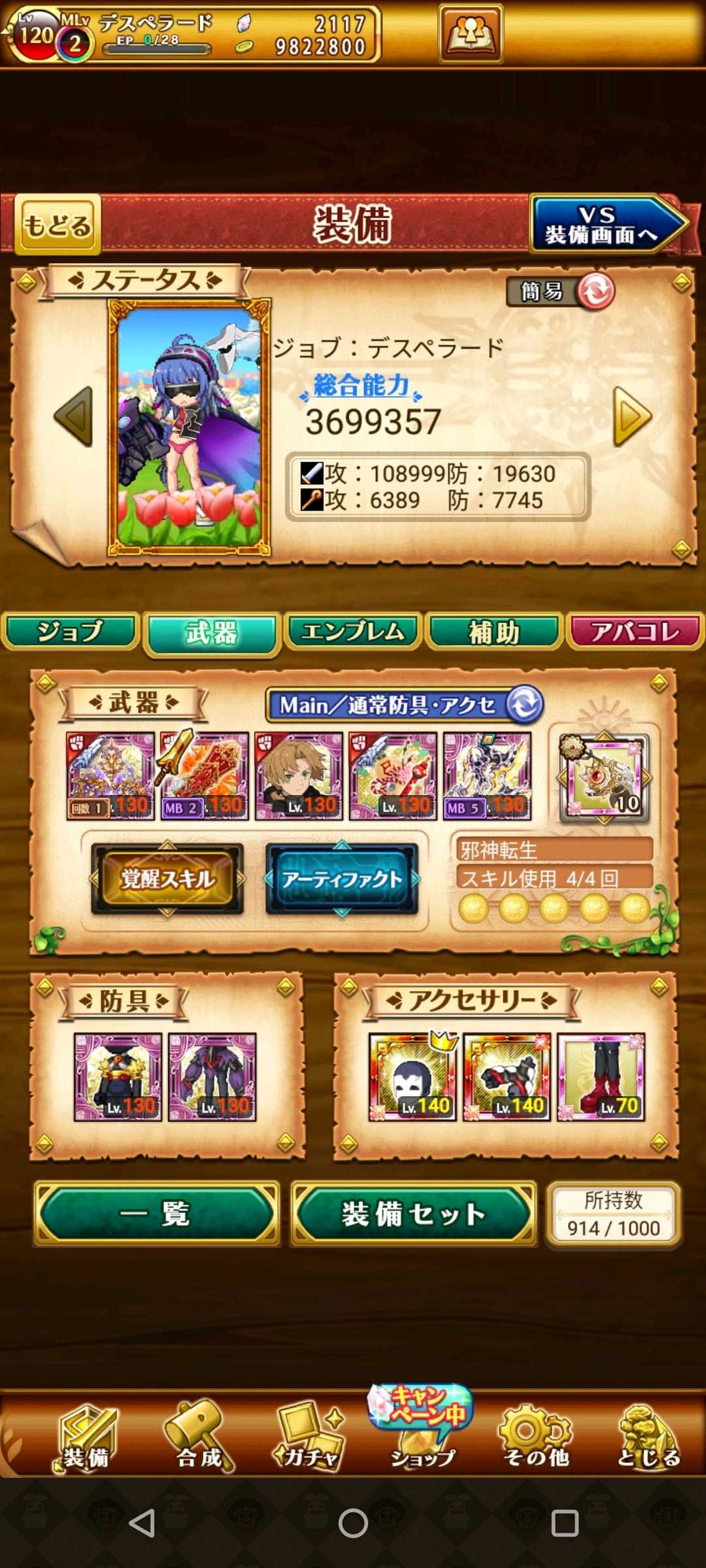The image size is (706, 1568).
Task: Show next character with right arrow
Action: pyautogui.click(x=632, y=417)
